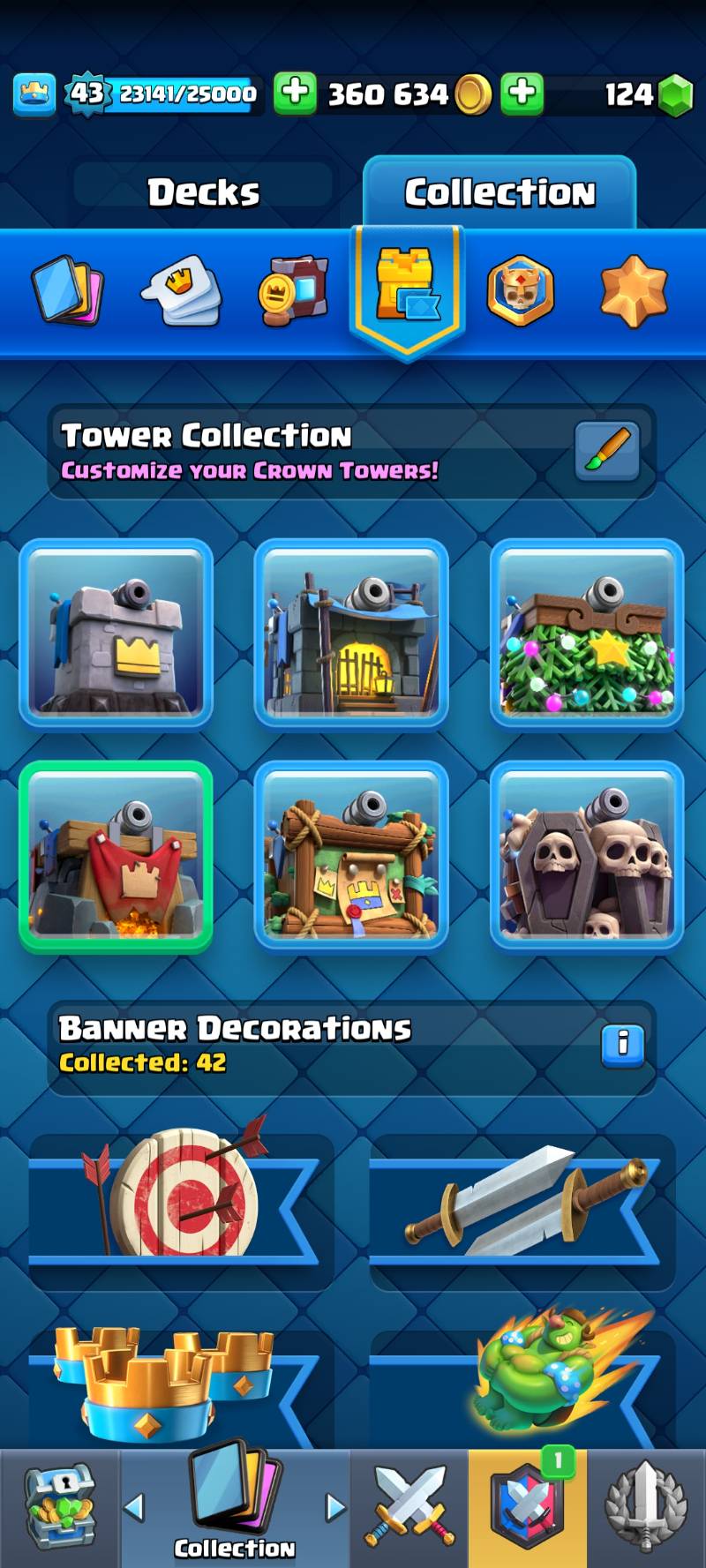The width and height of the screenshot is (706, 1568).
Task: Select the skull coffin tower skin
Action: pos(587,856)
